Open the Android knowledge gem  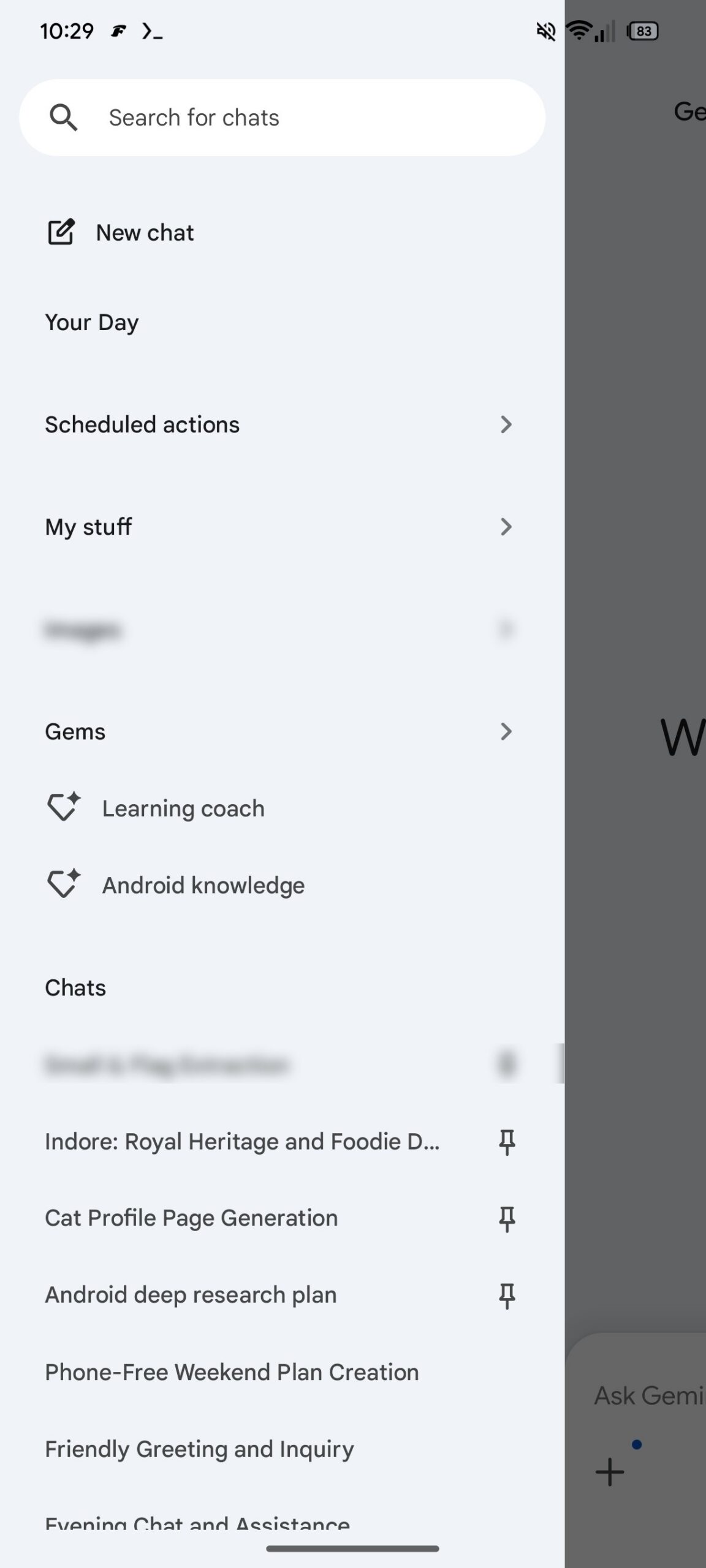[202, 886]
